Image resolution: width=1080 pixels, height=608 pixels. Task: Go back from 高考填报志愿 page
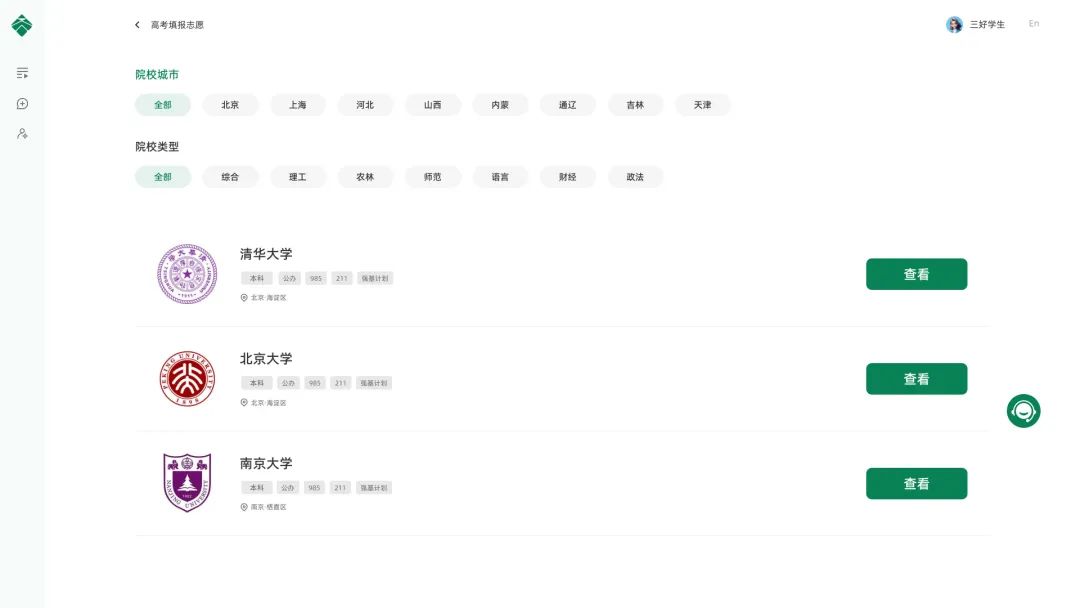click(137, 25)
